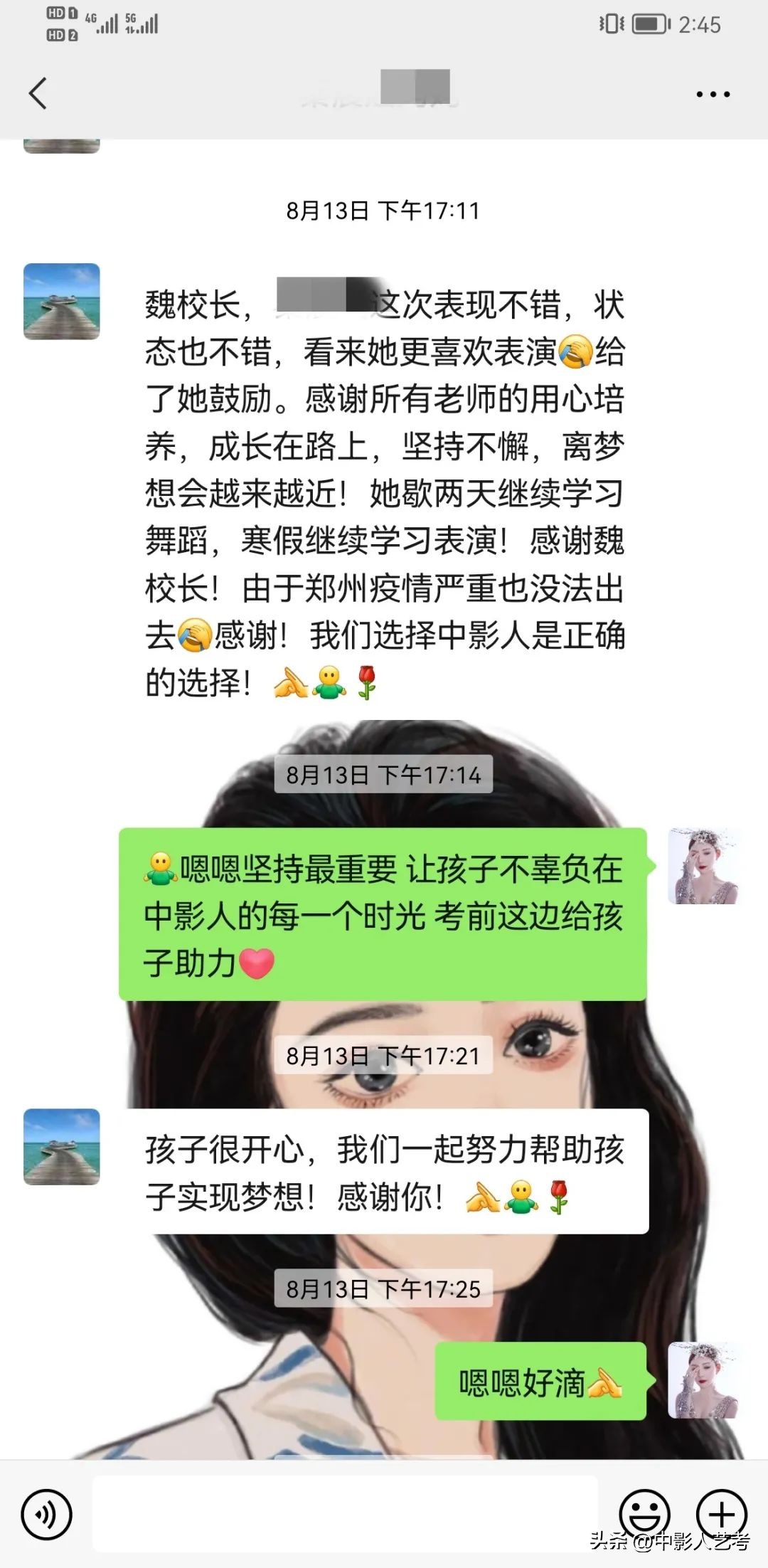Tap the contact's beach pier avatar

(61, 300)
